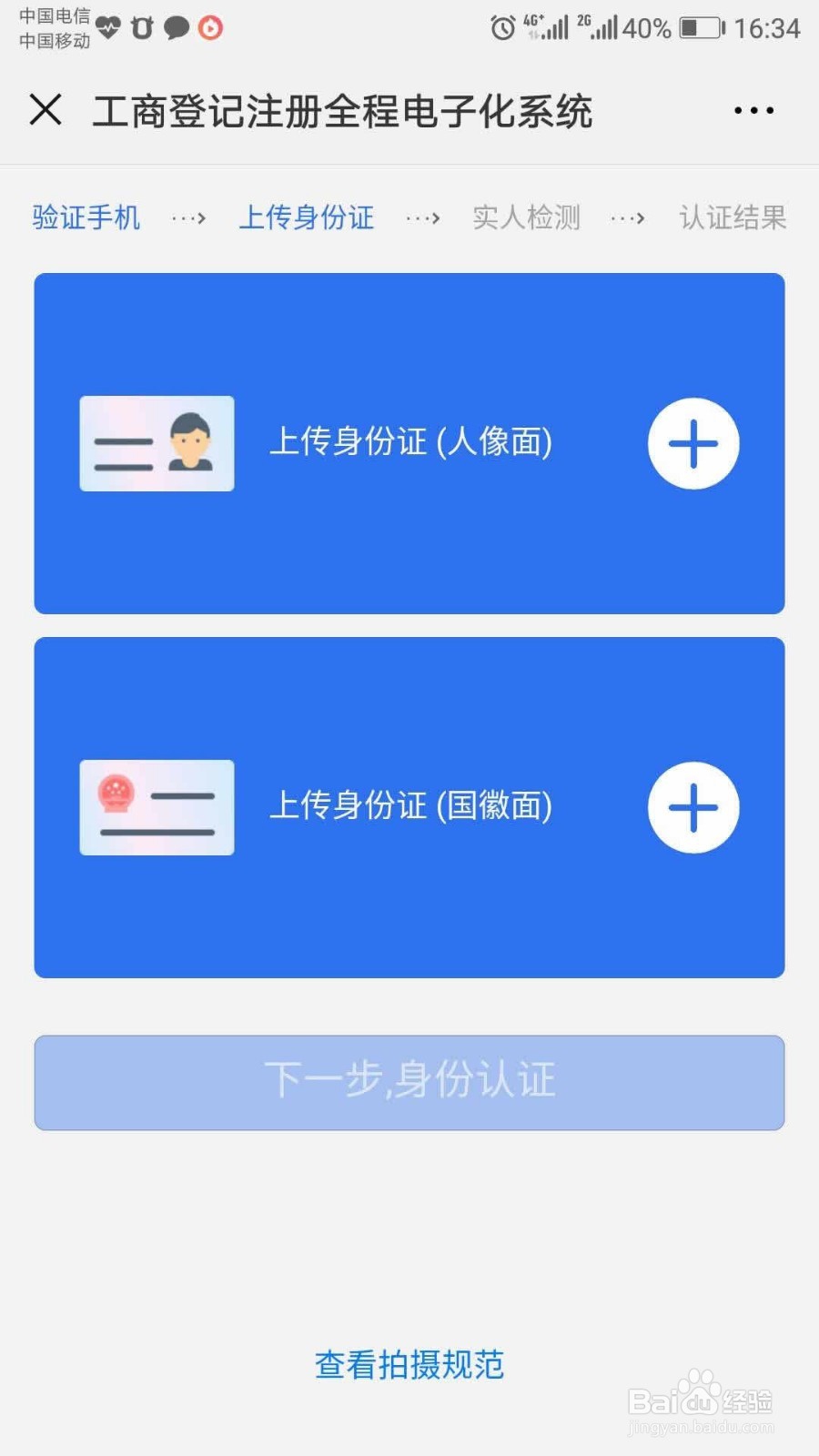This screenshot has width=819, height=1456.
Task: Tap the red video player status bar icon
Action: 210,28
